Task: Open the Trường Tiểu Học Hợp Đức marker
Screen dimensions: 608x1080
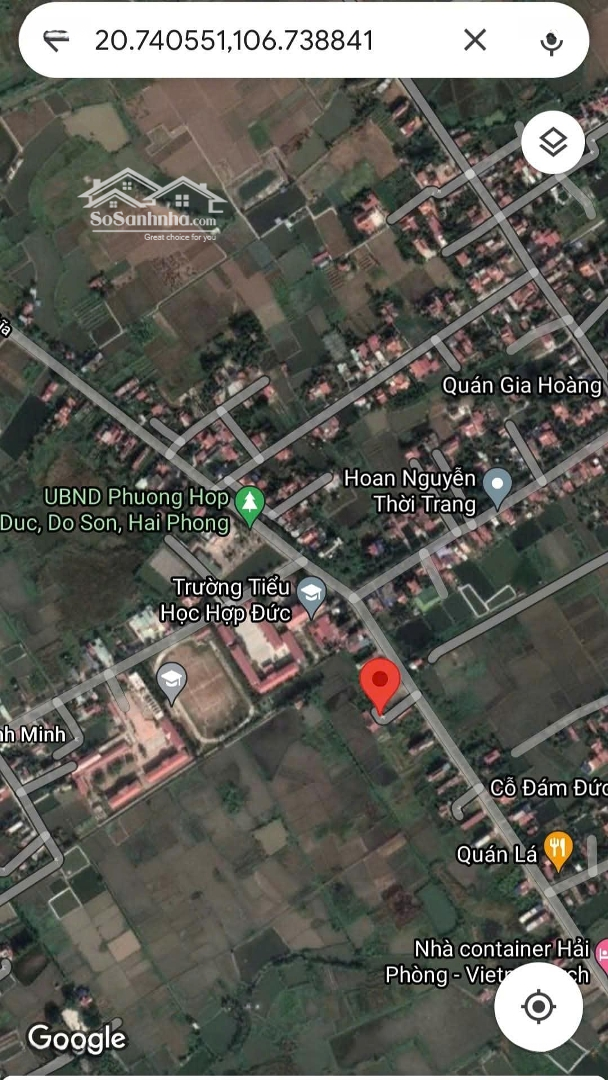Action: [311, 595]
